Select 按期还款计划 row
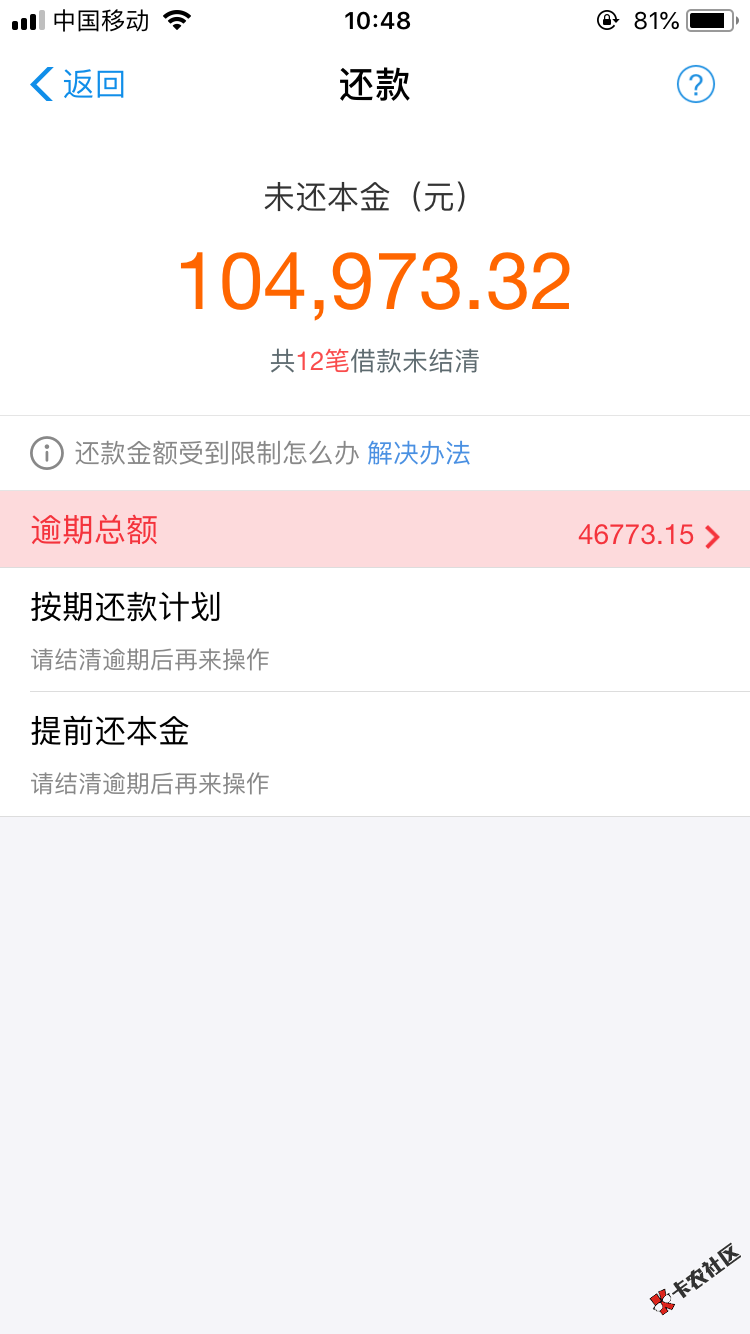Screen dimensions: 750x1334 pyautogui.click(x=375, y=630)
